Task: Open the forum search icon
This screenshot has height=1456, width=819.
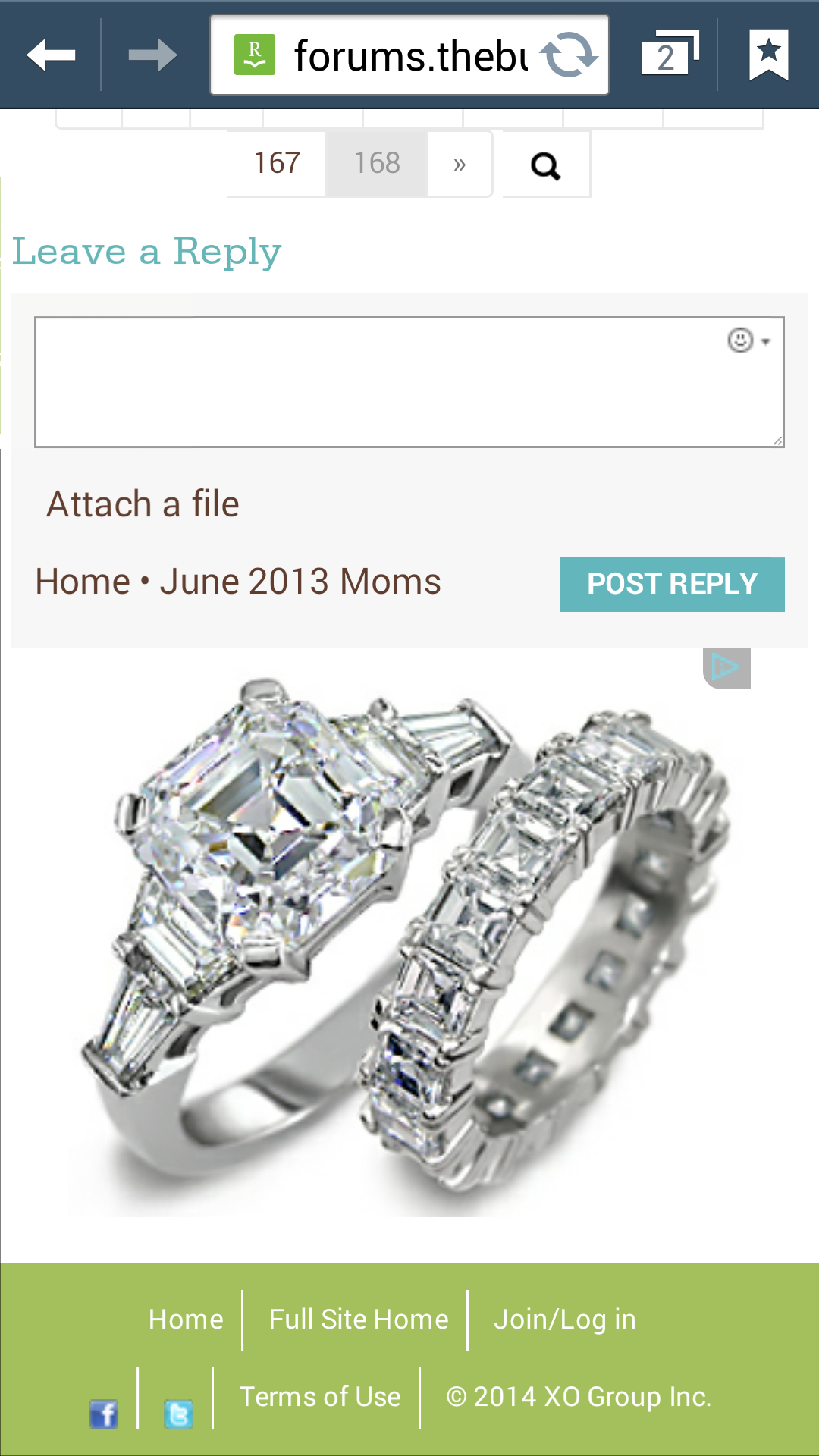Action: [546, 165]
